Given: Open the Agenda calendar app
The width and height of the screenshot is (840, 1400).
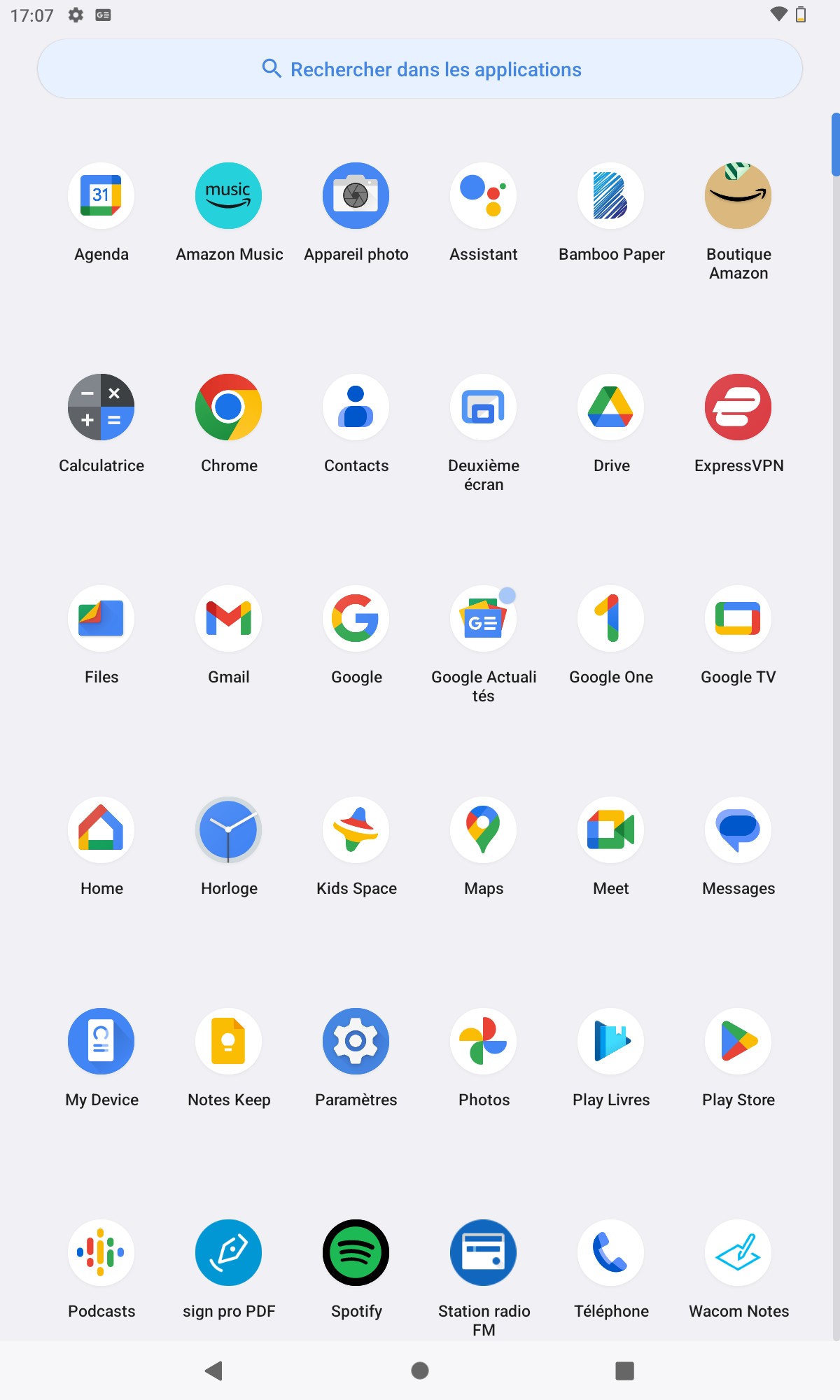Looking at the screenshot, I should point(101,196).
